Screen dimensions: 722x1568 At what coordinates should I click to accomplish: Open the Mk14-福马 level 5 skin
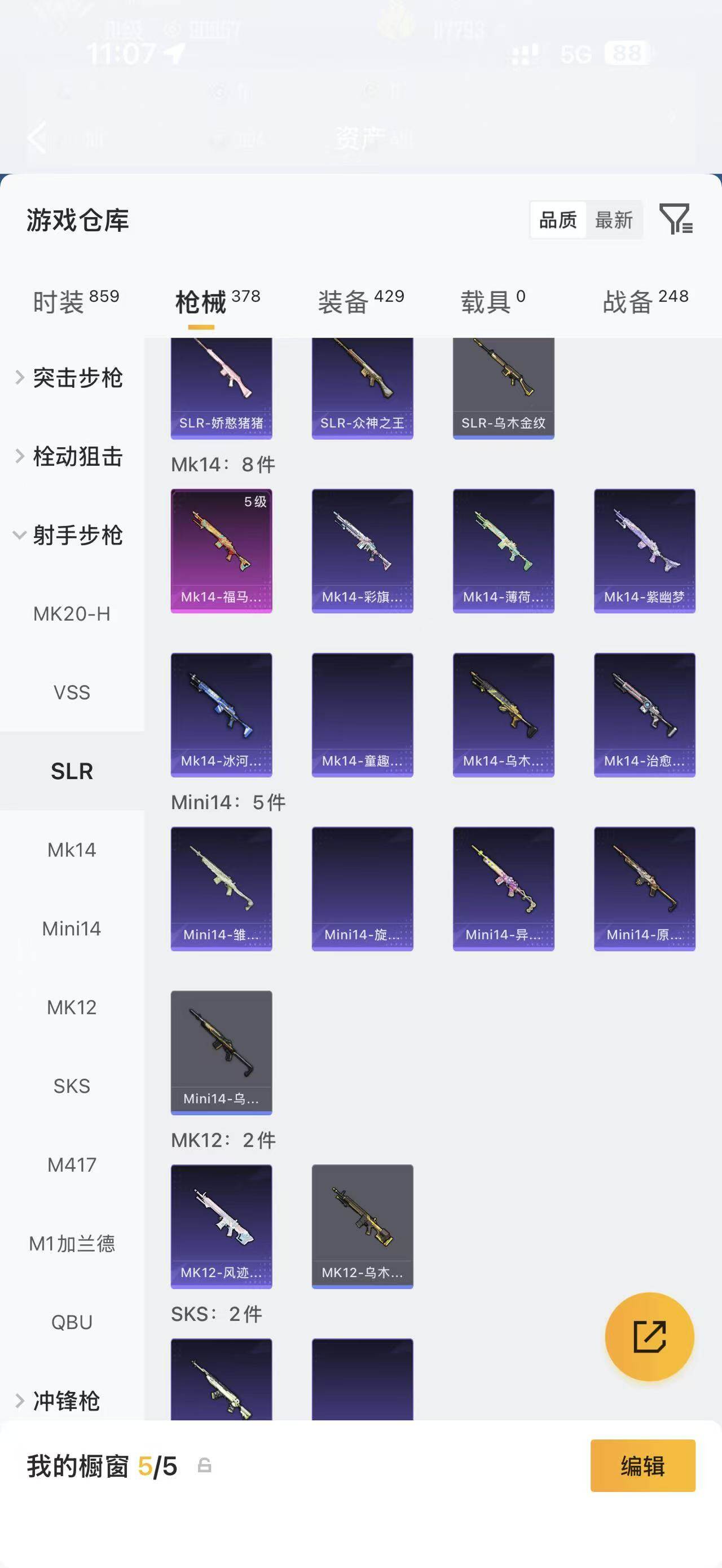pyautogui.click(x=221, y=551)
